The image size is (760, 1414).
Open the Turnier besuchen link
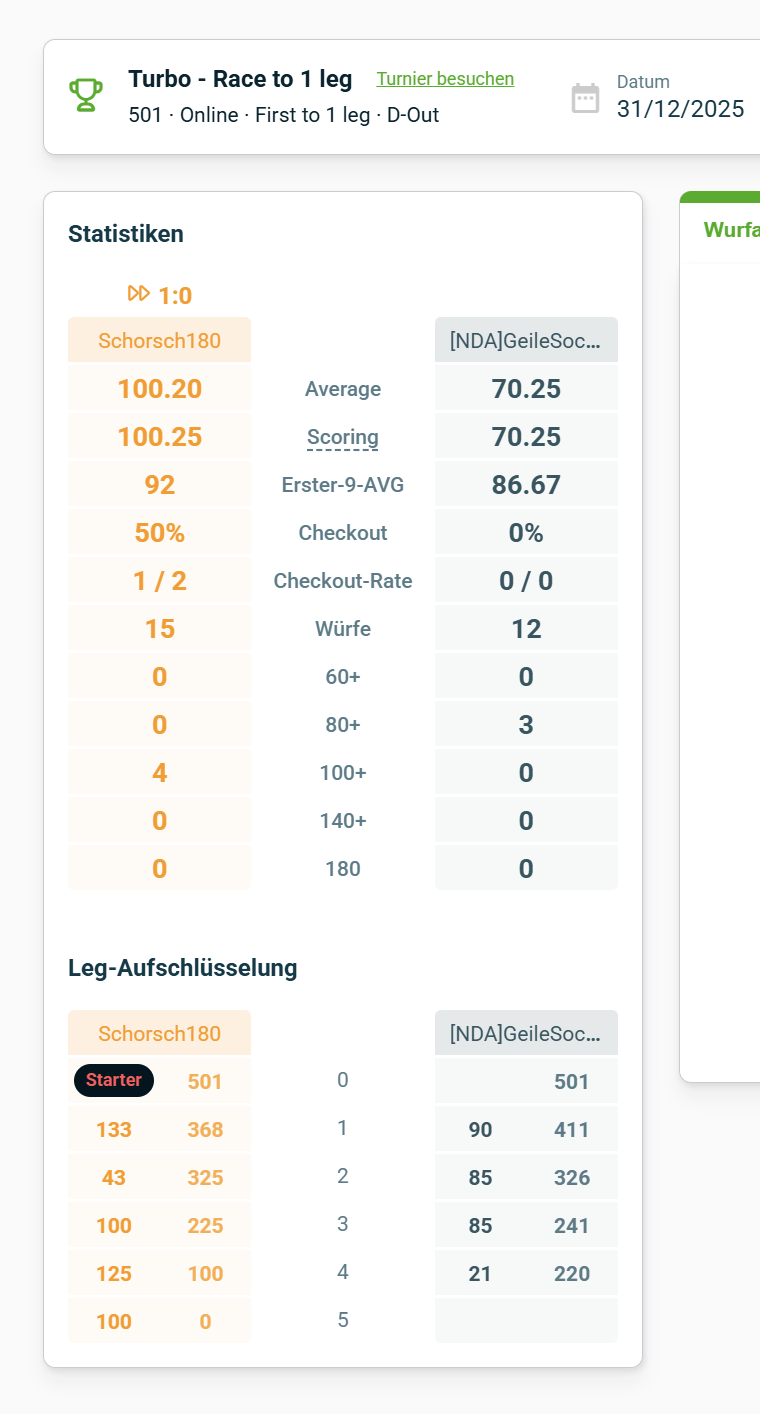445,79
